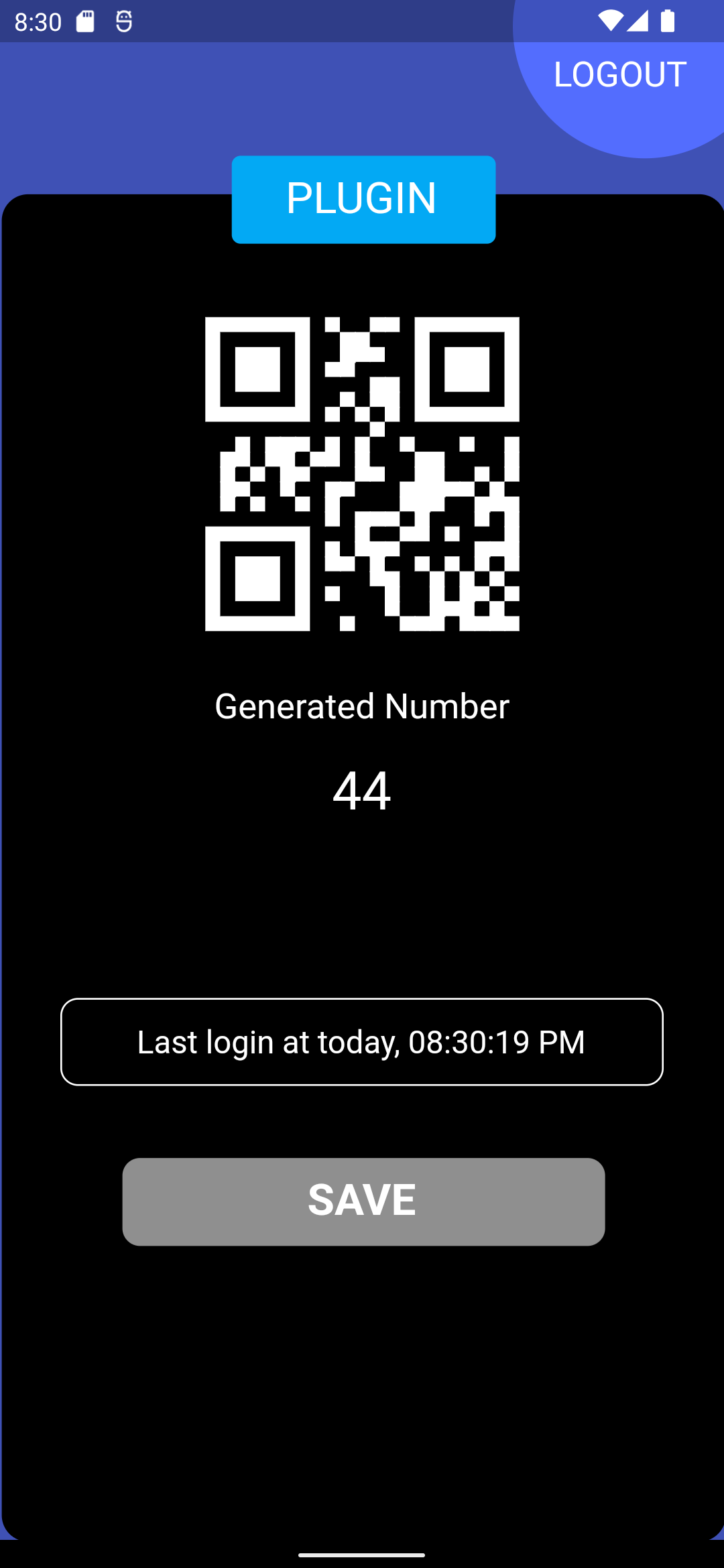Screen dimensions: 724x1568
Task: Tap the SD card status icon
Action: pyautogui.click(x=84, y=22)
